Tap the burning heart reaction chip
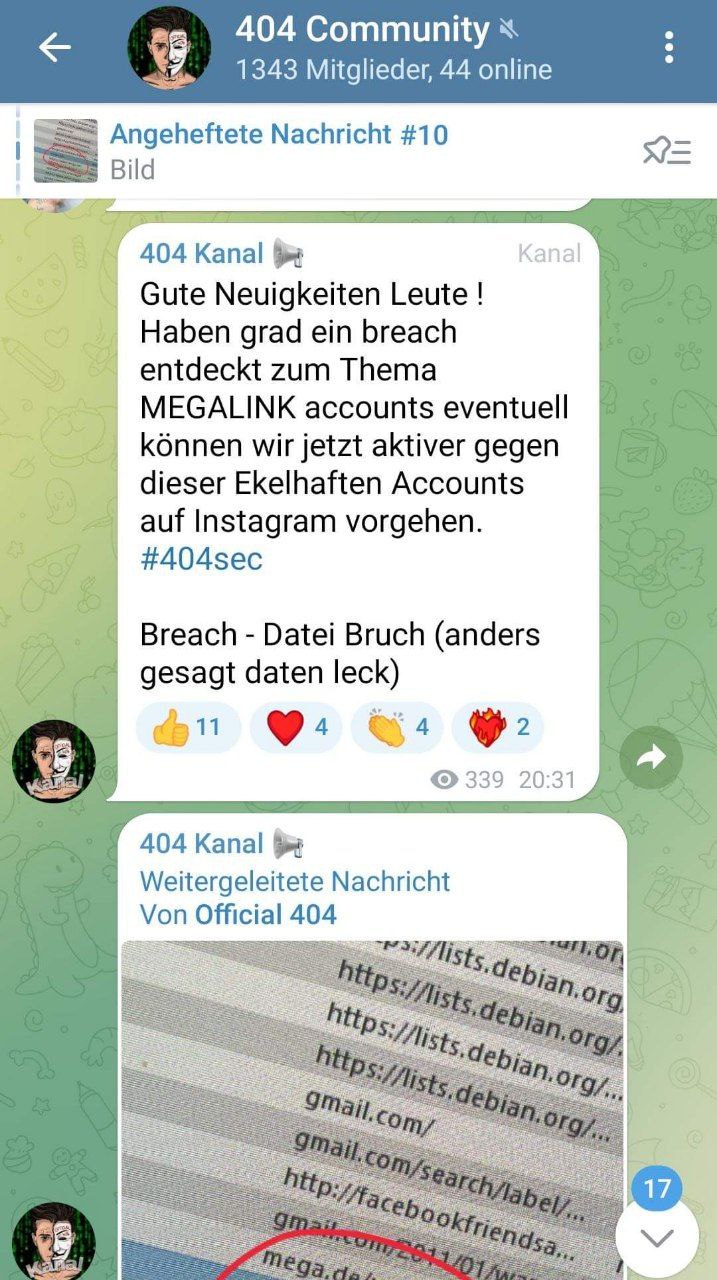 coord(498,727)
